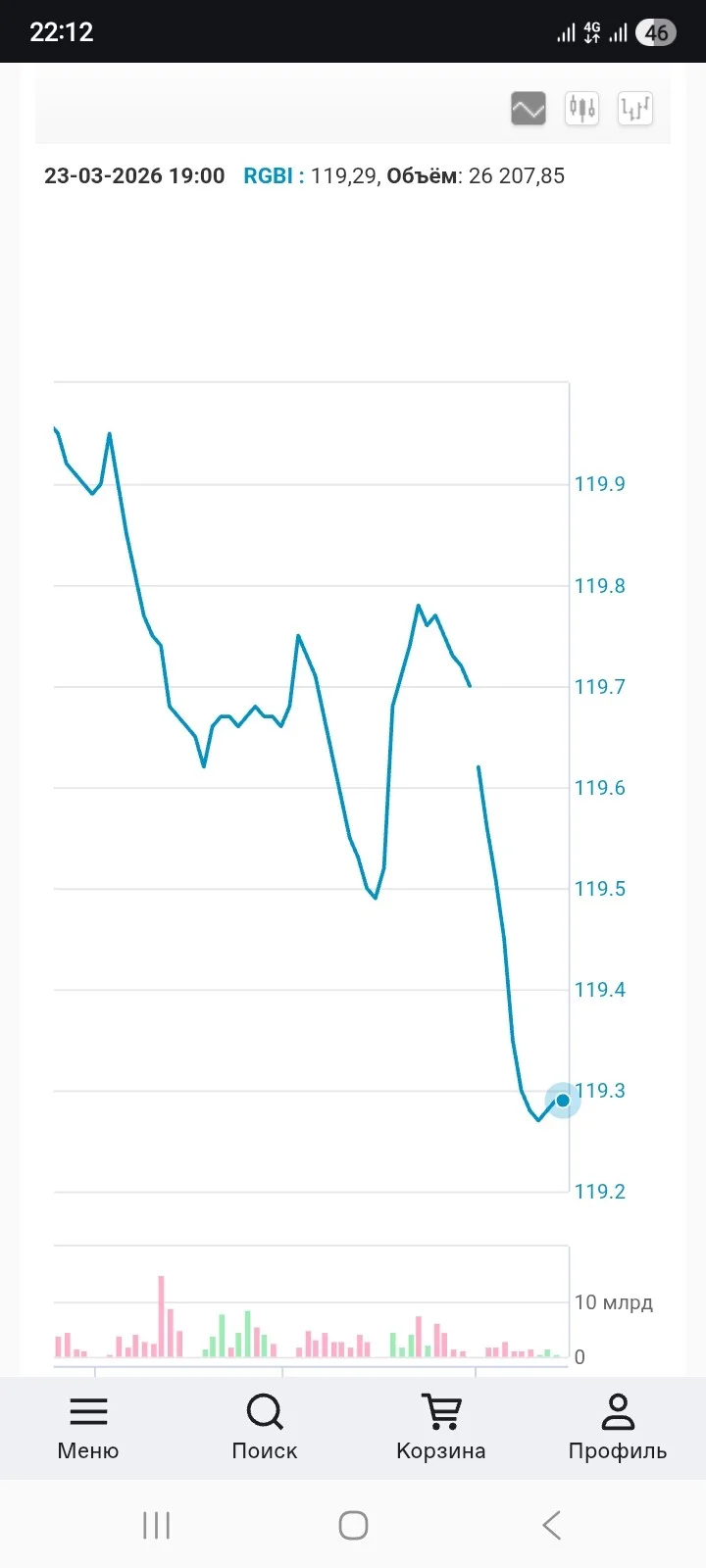Switch to the line chart view

(529, 109)
